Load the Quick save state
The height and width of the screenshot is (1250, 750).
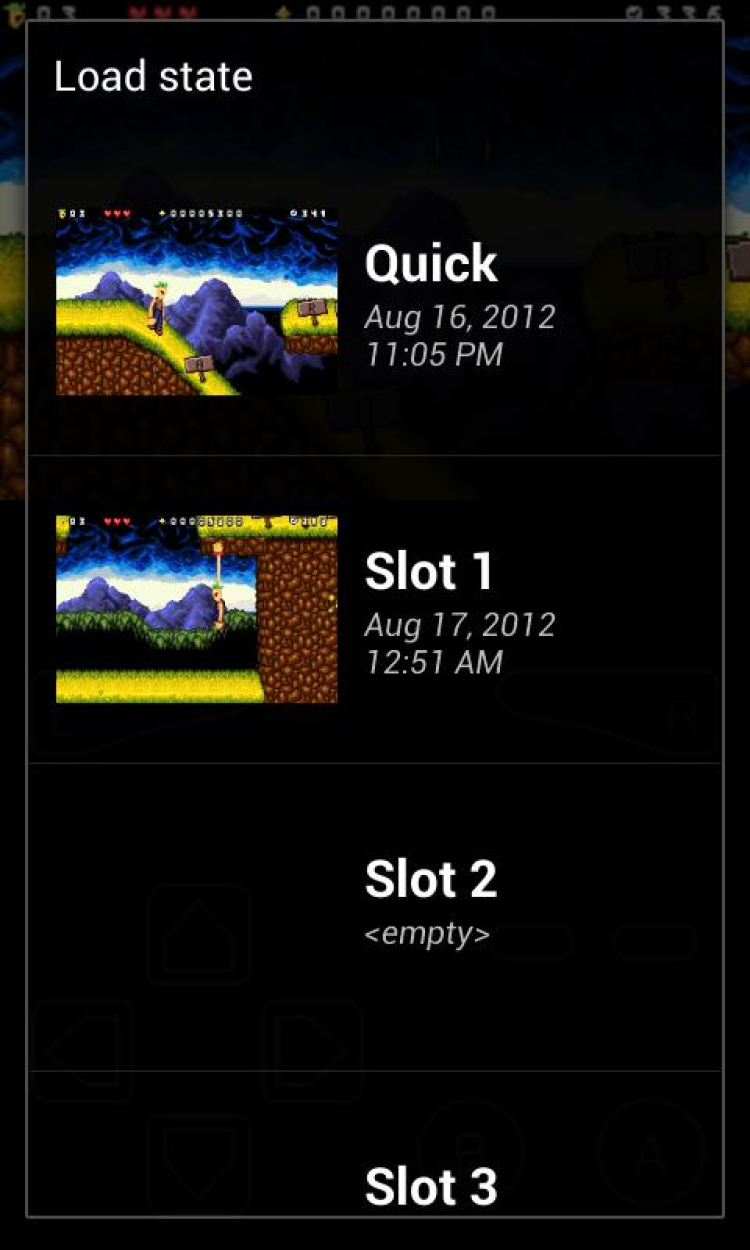[374, 302]
